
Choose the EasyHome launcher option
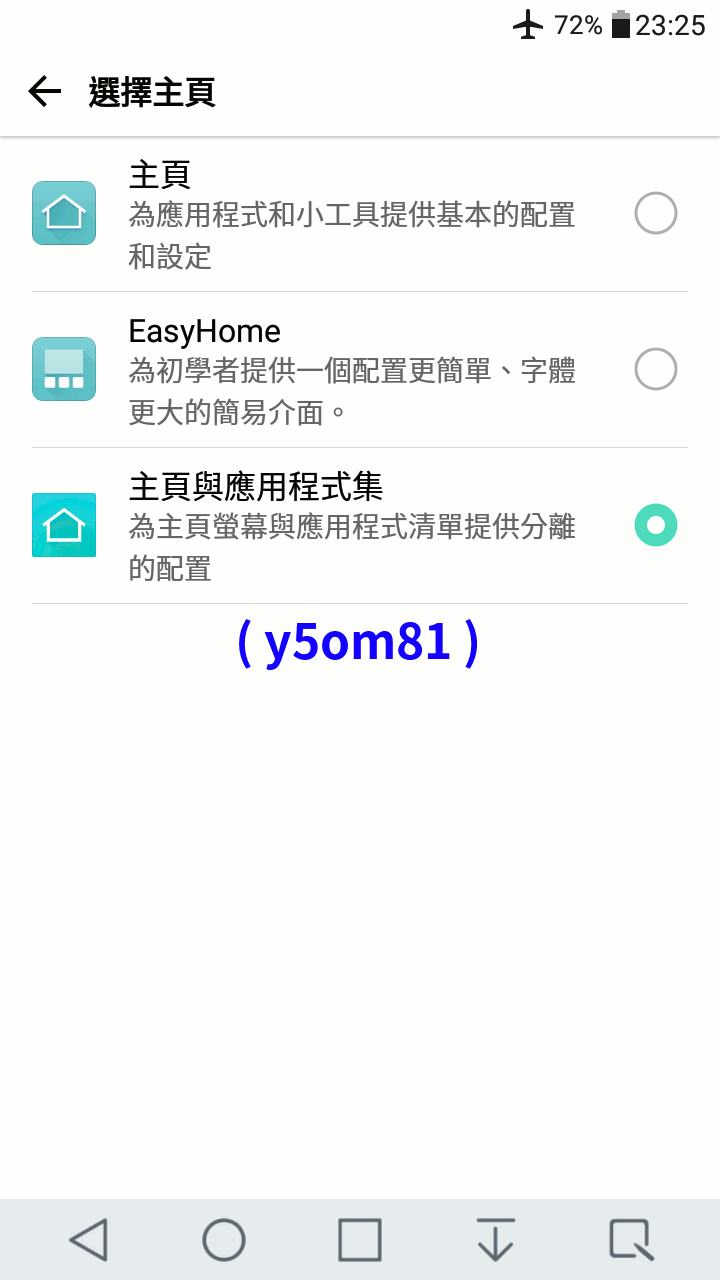(655, 369)
